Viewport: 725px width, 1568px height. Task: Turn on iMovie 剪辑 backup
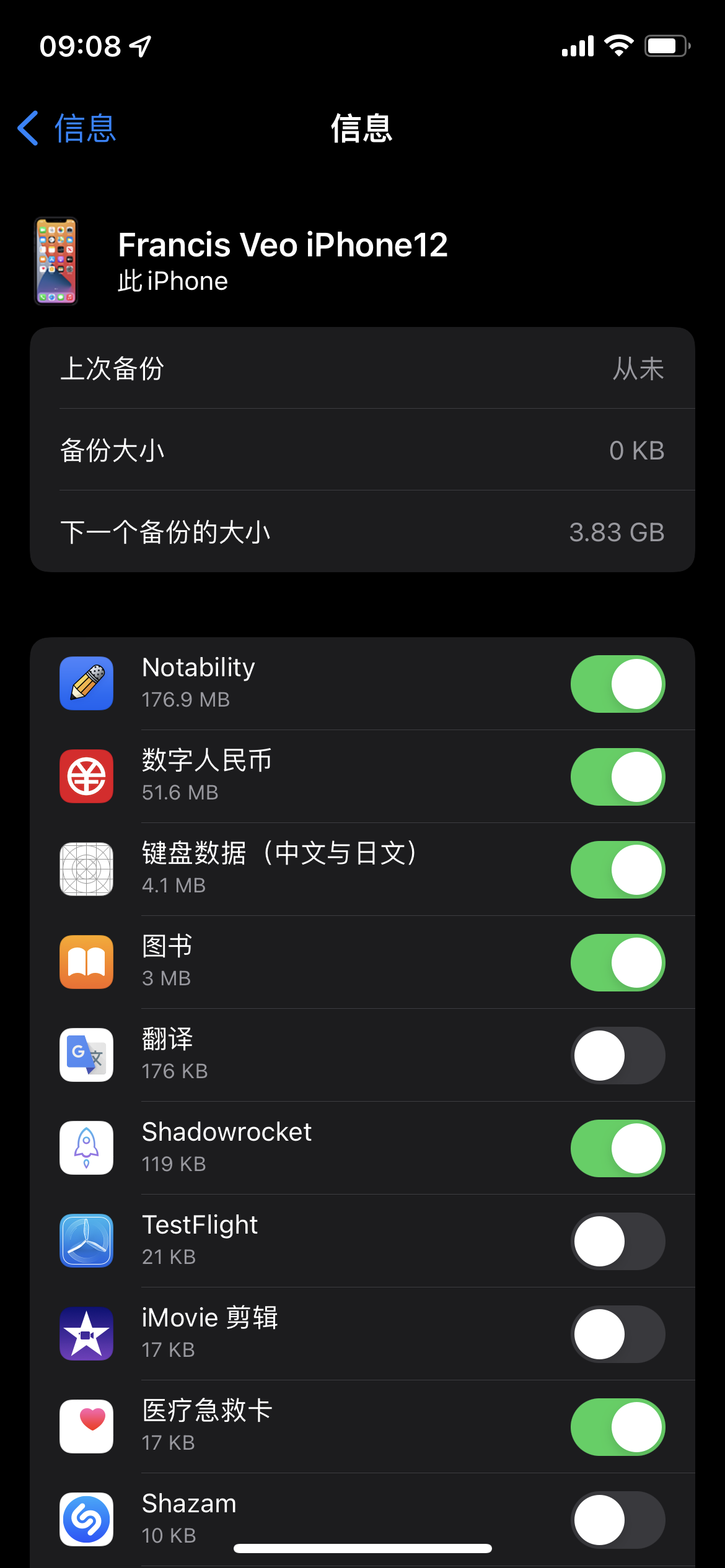click(x=617, y=1334)
